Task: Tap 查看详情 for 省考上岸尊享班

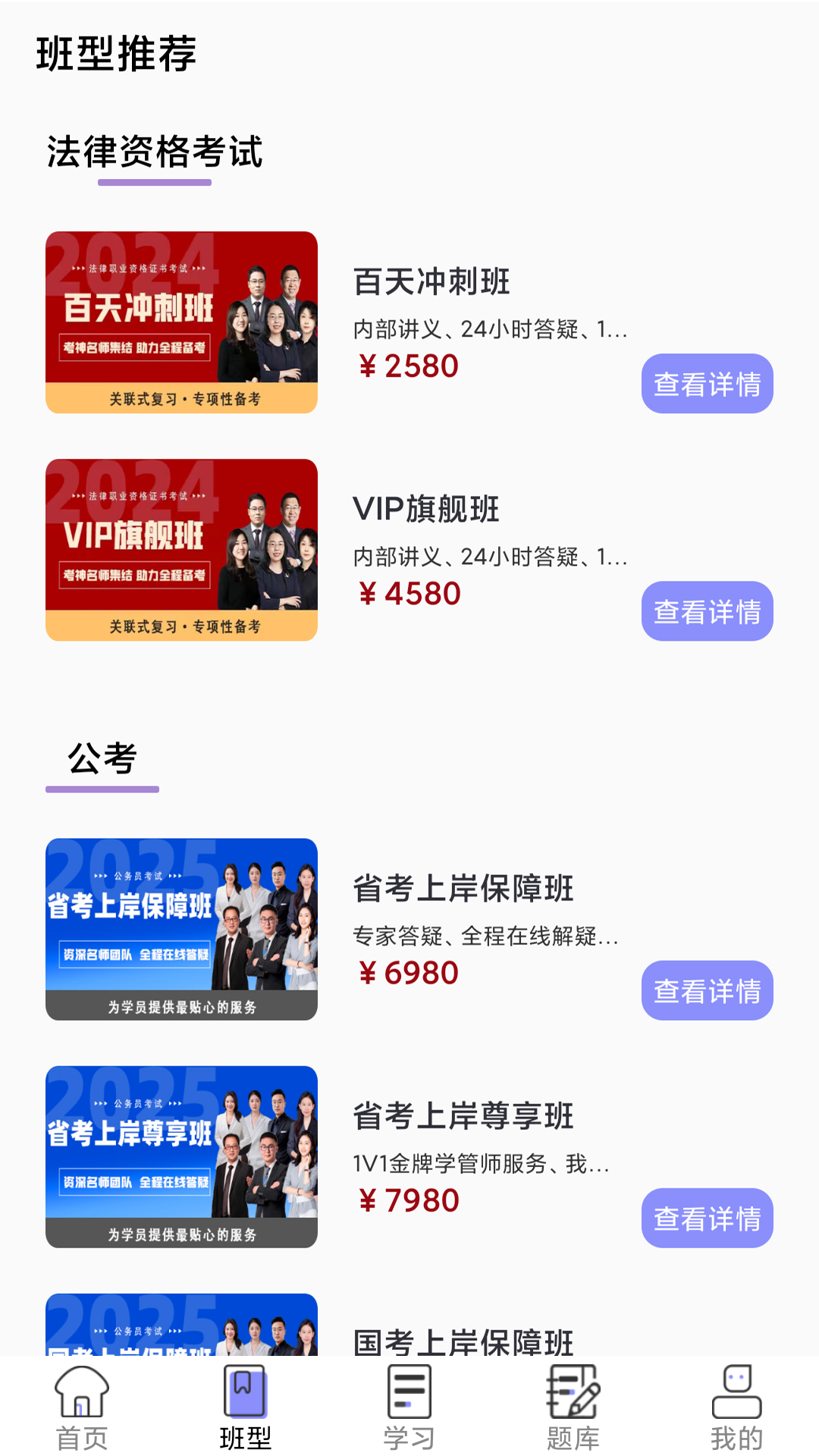Action: 707,1218
